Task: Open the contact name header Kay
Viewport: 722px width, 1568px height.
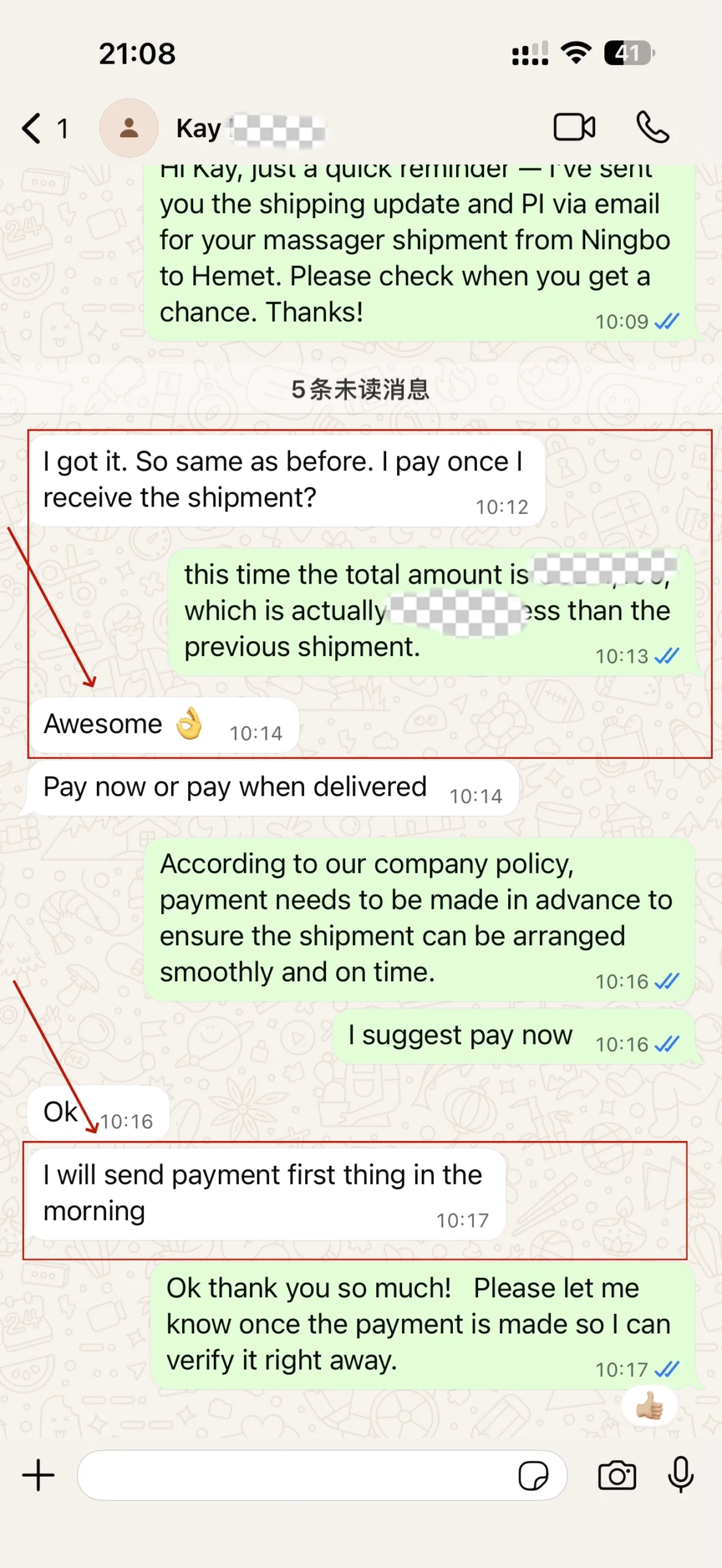Action: pos(198,128)
